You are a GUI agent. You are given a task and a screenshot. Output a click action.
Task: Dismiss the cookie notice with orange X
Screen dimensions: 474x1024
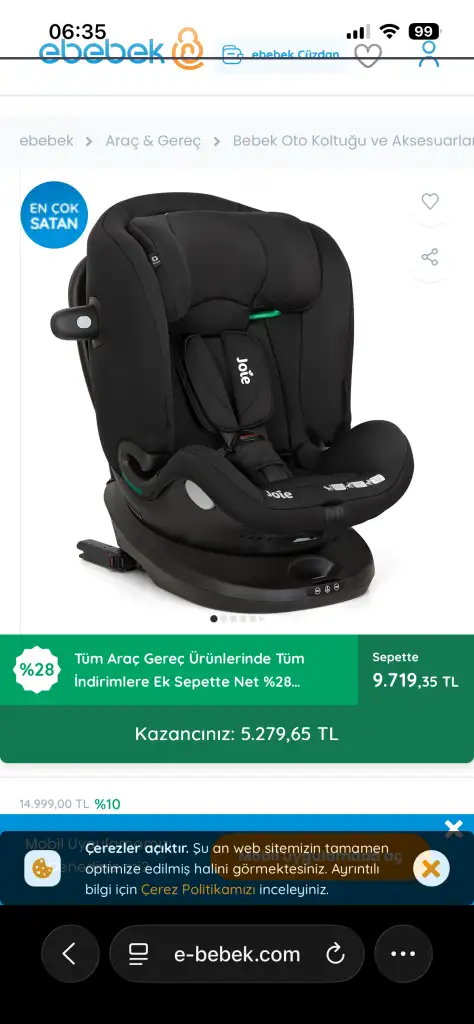[431, 869]
